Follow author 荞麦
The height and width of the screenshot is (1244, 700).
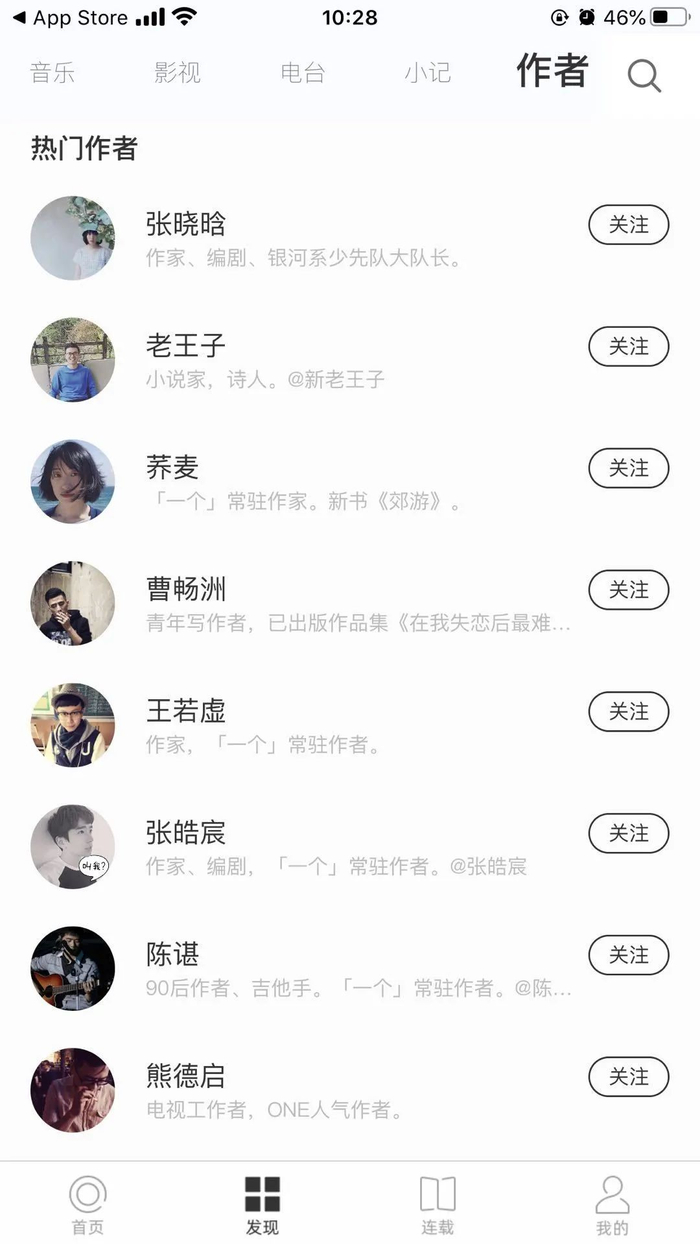tap(628, 468)
